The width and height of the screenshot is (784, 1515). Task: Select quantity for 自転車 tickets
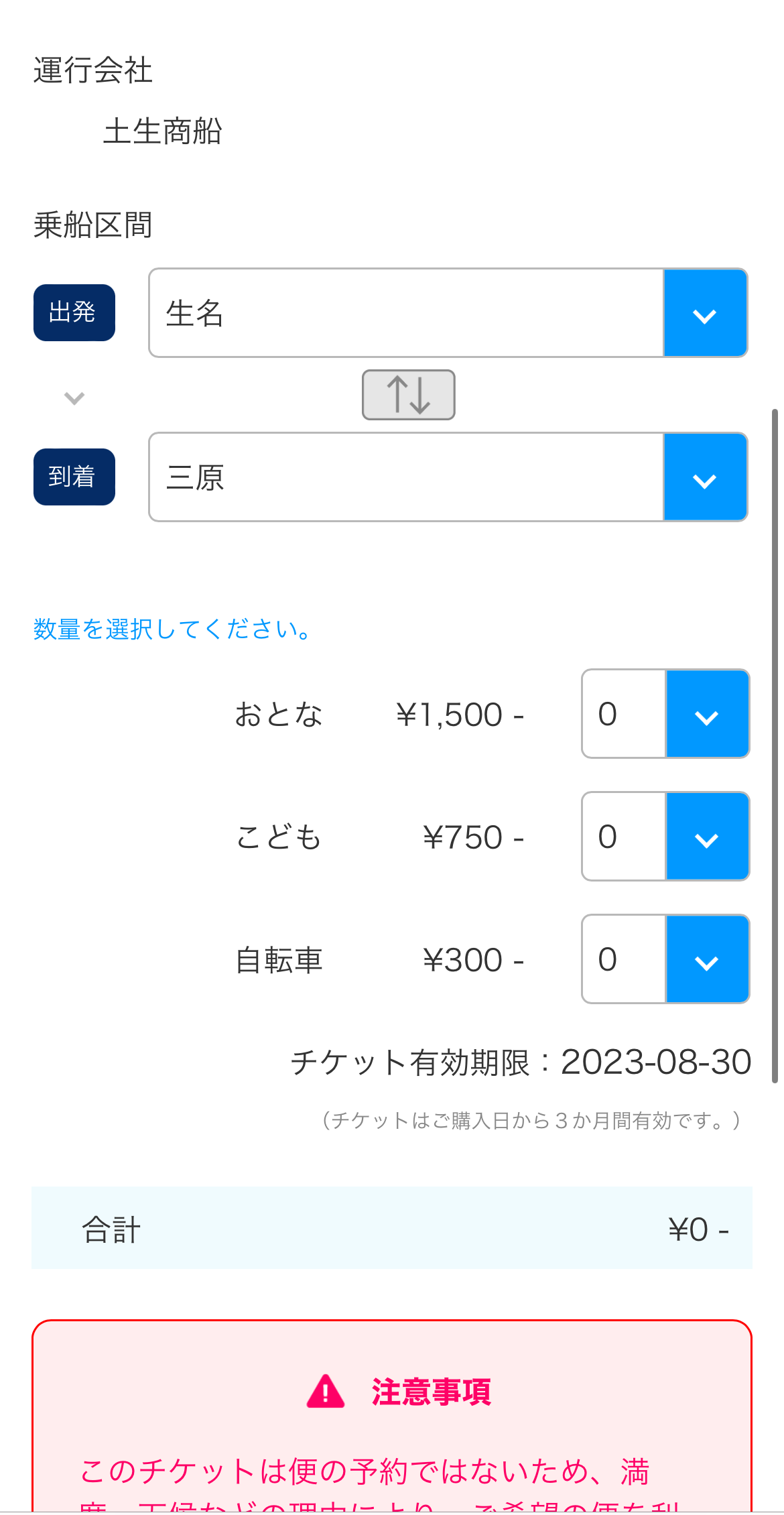tap(665, 959)
